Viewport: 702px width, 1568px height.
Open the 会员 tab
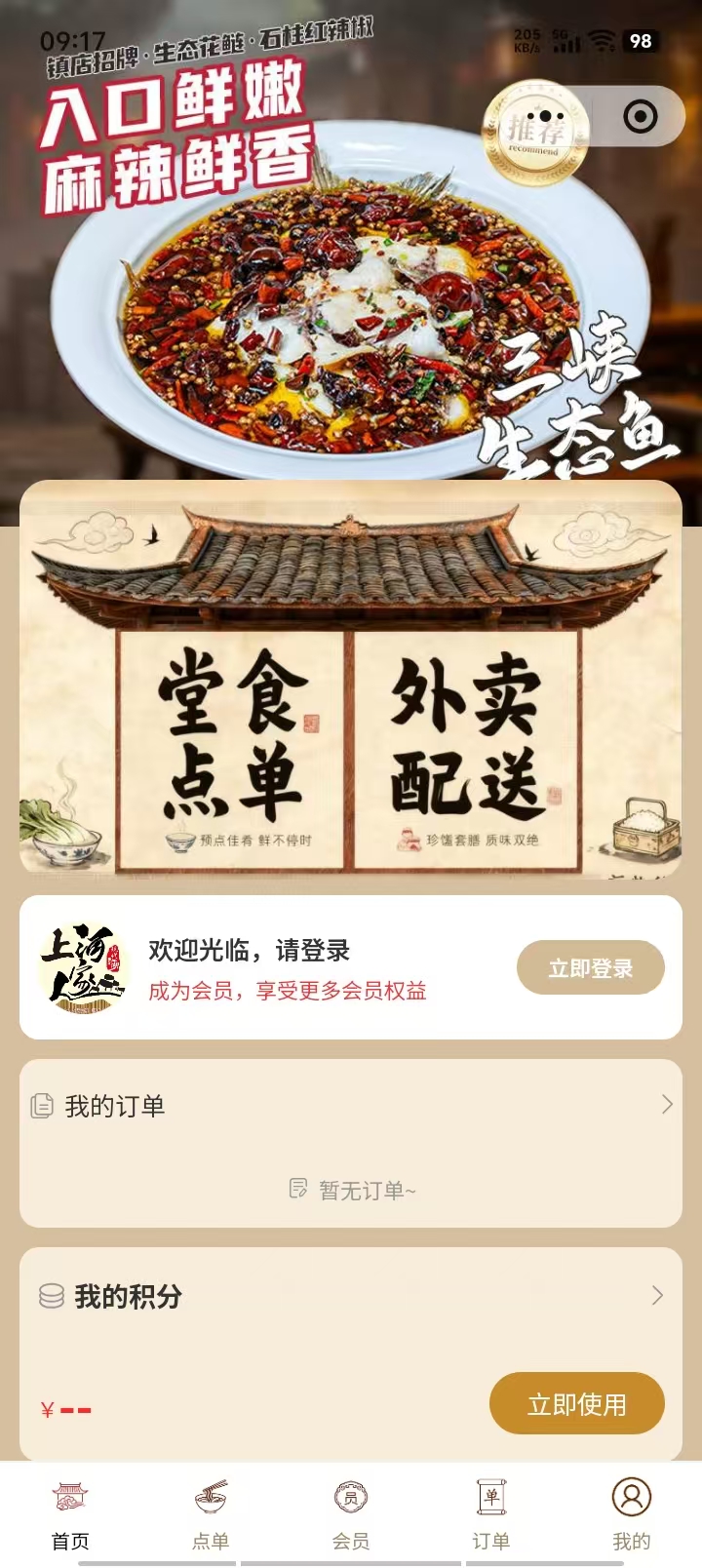click(351, 1514)
